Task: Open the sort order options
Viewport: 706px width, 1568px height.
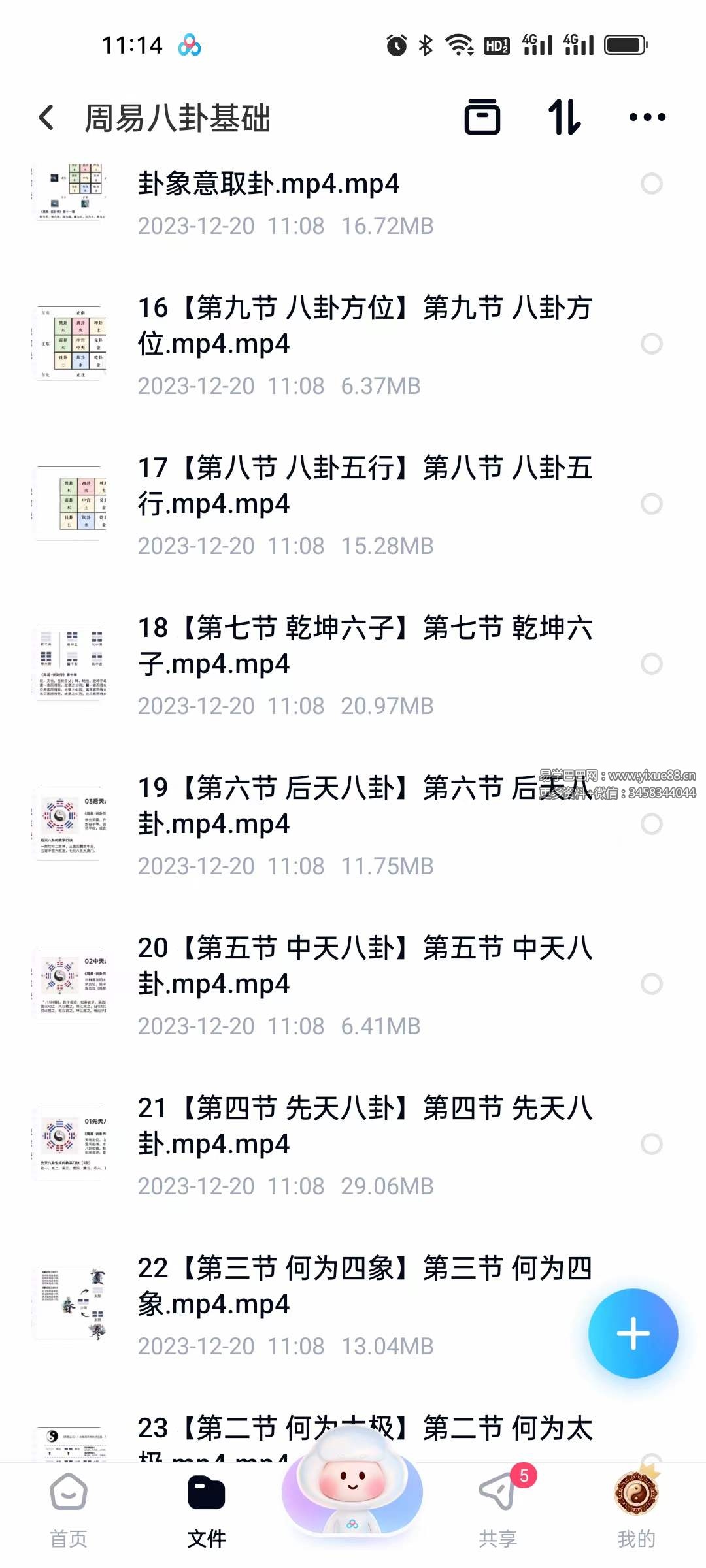Action: tap(564, 118)
